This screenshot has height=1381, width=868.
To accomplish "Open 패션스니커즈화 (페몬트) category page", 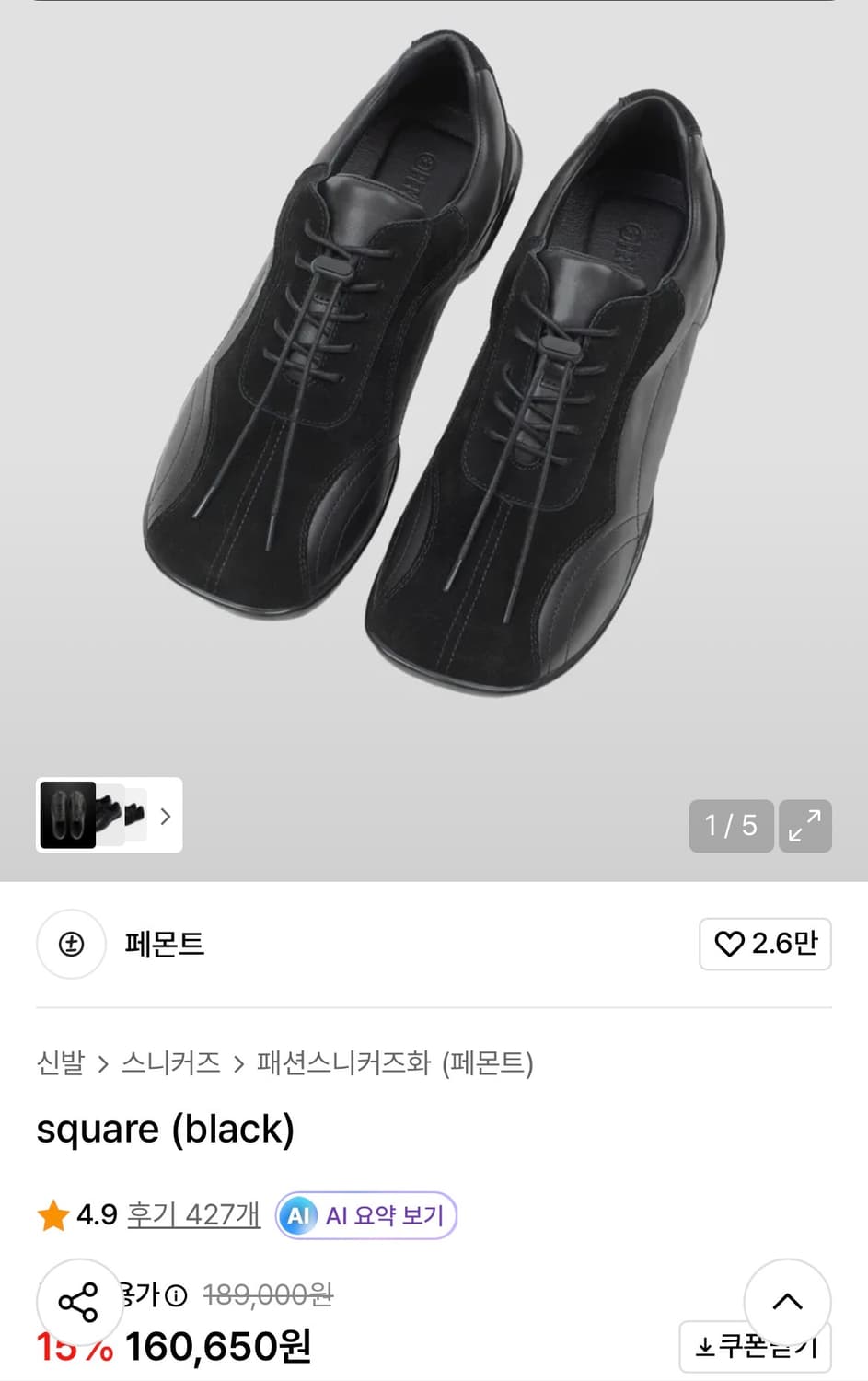I will coord(394,1062).
